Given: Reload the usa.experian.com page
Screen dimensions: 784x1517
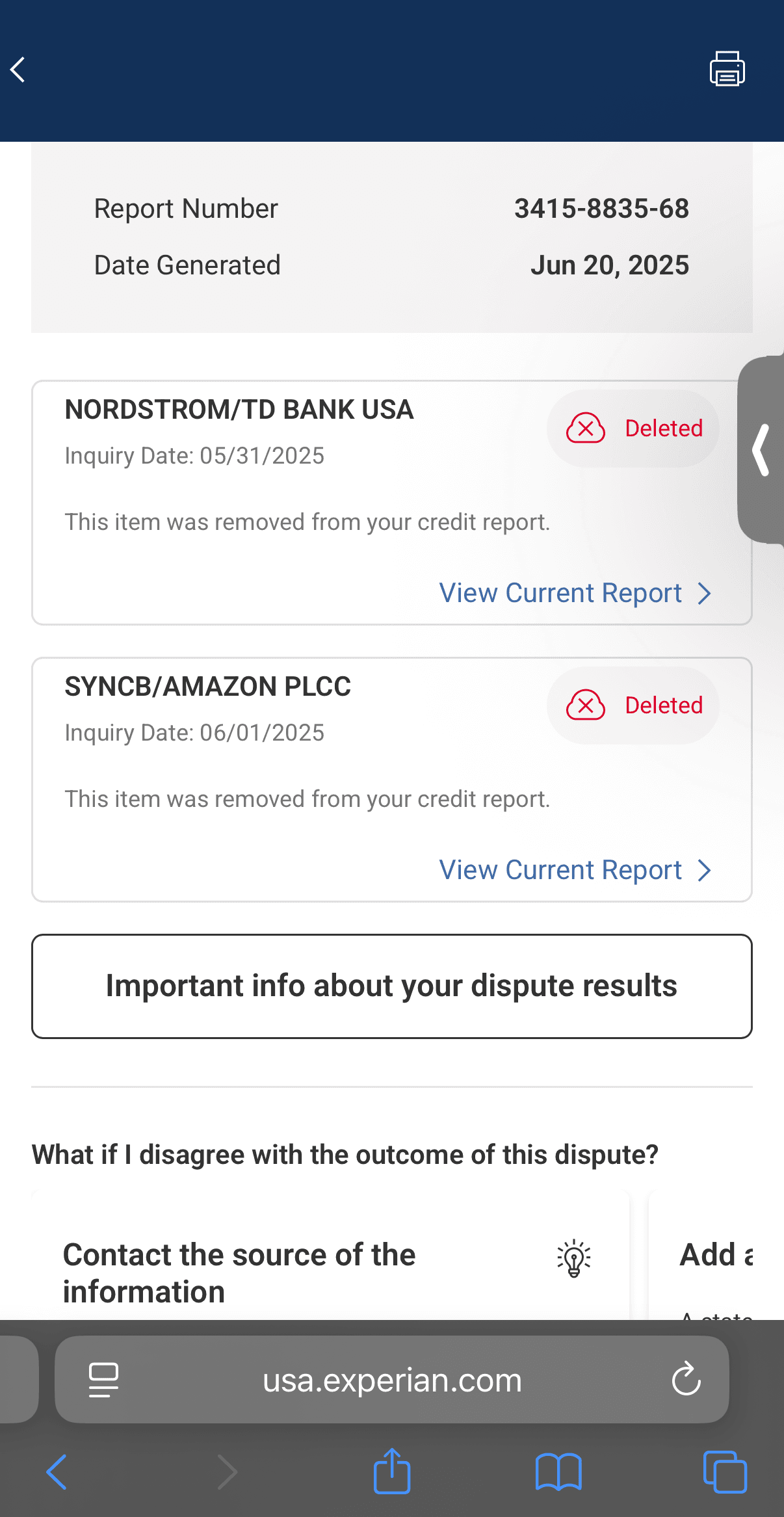Looking at the screenshot, I should 686,1381.
